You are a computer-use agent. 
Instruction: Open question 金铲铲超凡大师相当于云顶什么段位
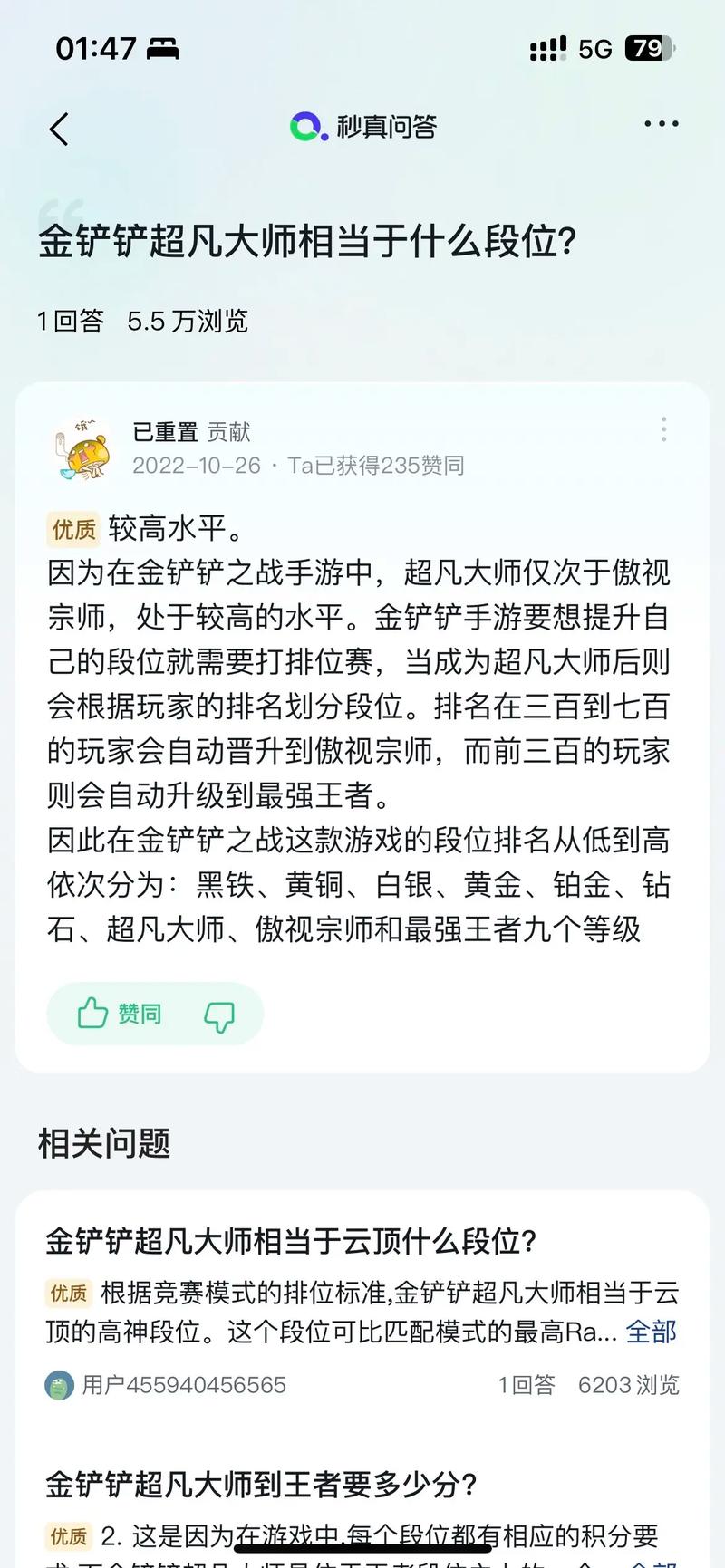pyautogui.click(x=292, y=1240)
